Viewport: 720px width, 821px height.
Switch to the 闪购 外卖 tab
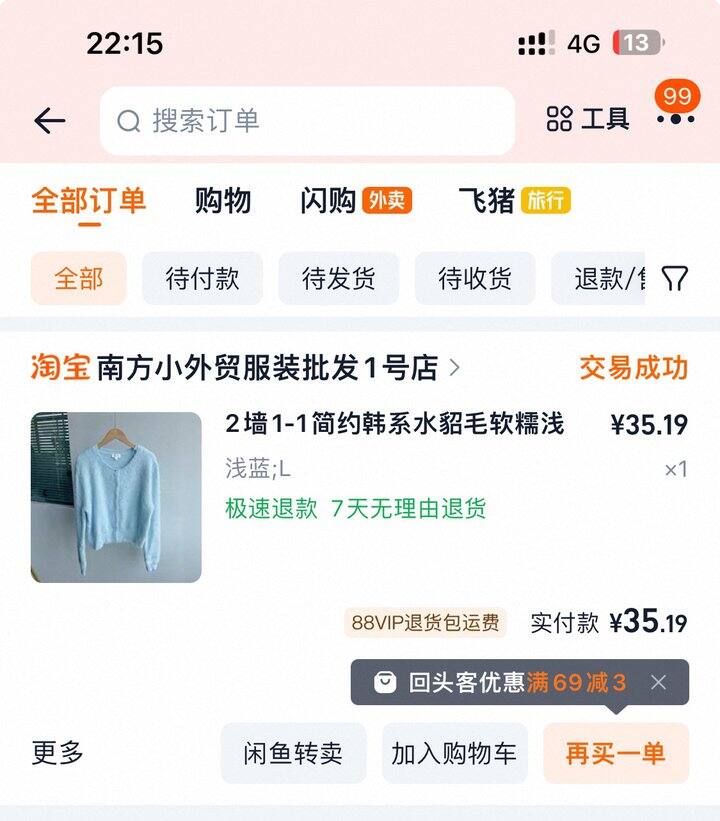pos(355,200)
